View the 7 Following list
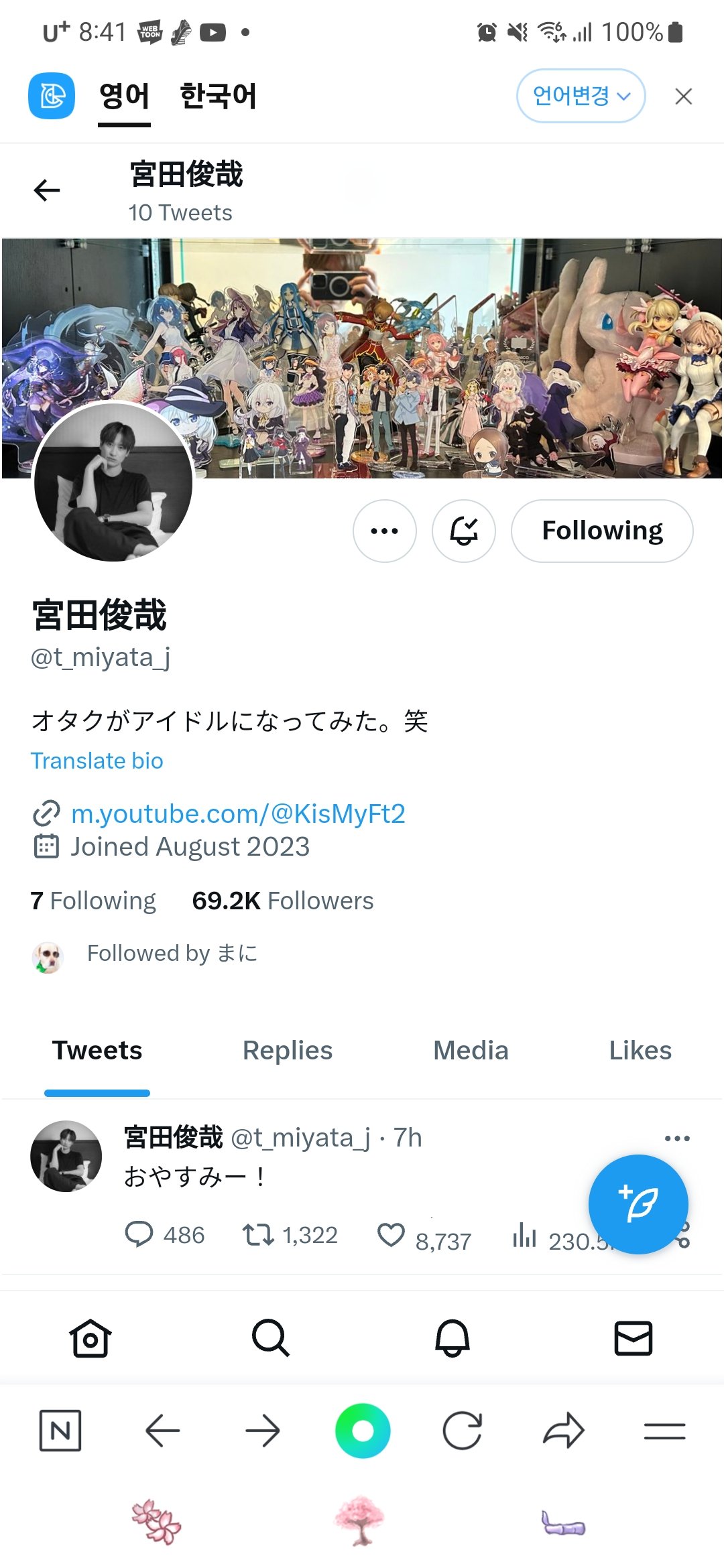 pyautogui.click(x=93, y=901)
